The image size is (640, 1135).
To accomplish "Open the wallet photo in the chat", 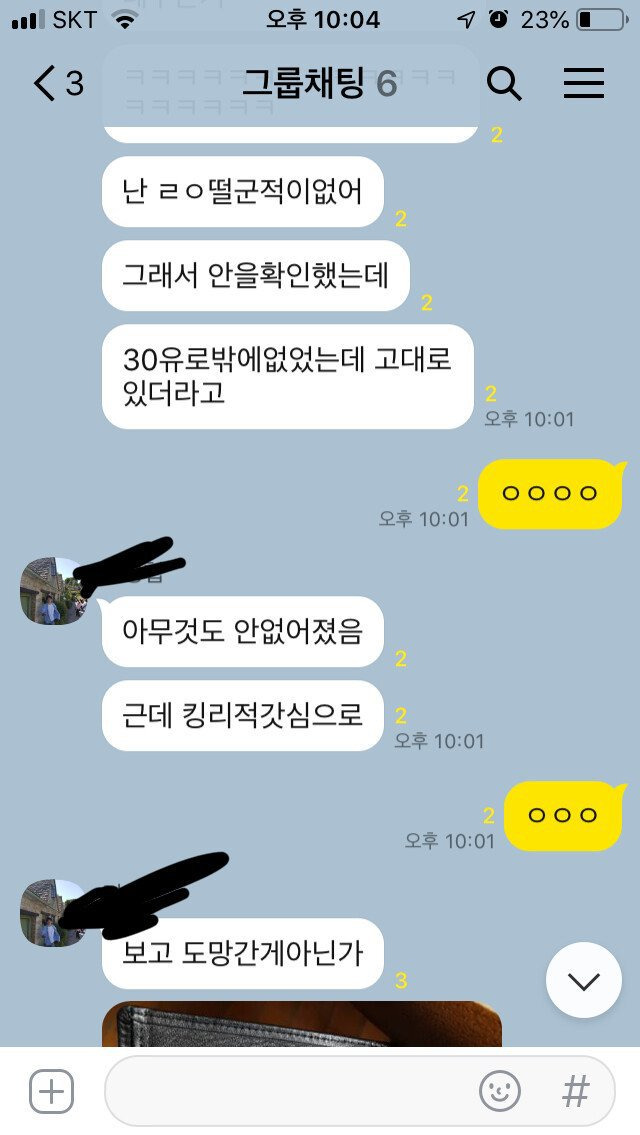I will tap(300, 1024).
